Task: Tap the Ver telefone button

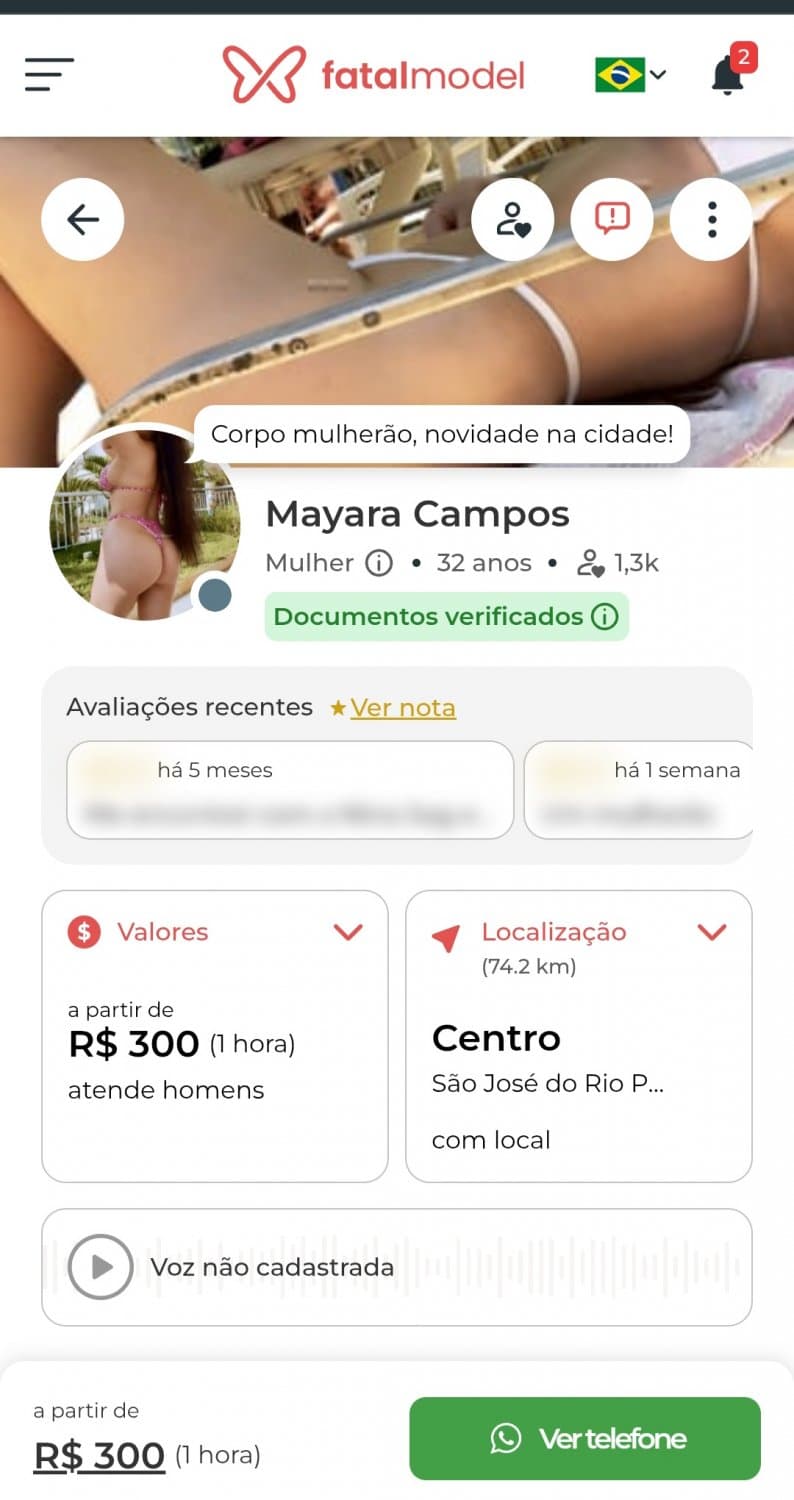Action: [585, 1439]
